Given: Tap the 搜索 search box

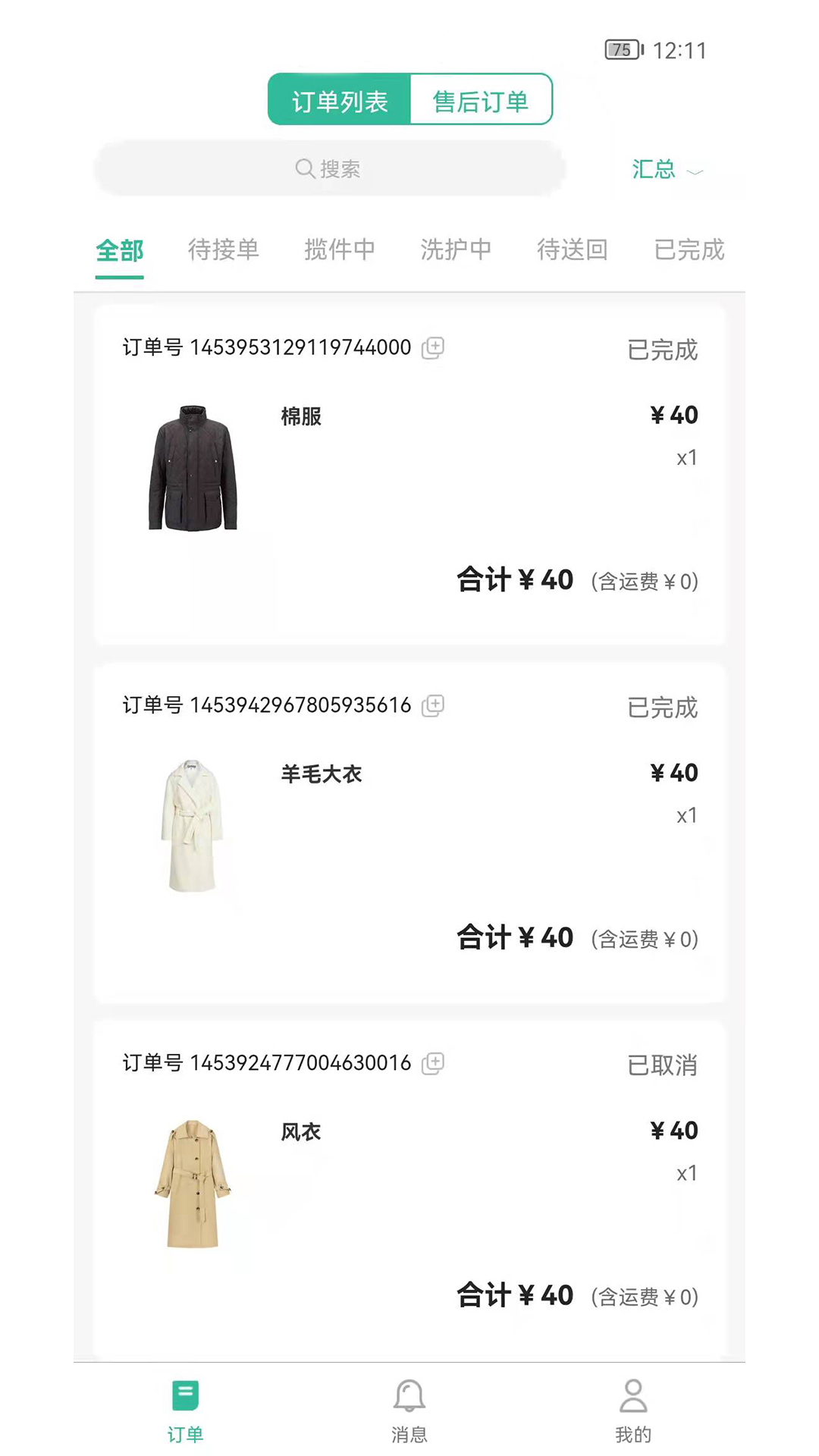Looking at the screenshot, I should [x=330, y=168].
